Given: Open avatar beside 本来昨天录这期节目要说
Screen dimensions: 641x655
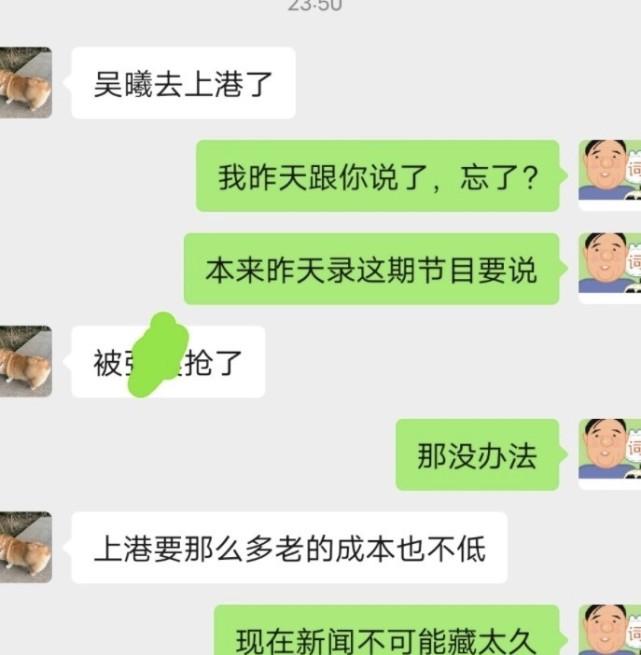Looking at the screenshot, I should [x=610, y=268].
